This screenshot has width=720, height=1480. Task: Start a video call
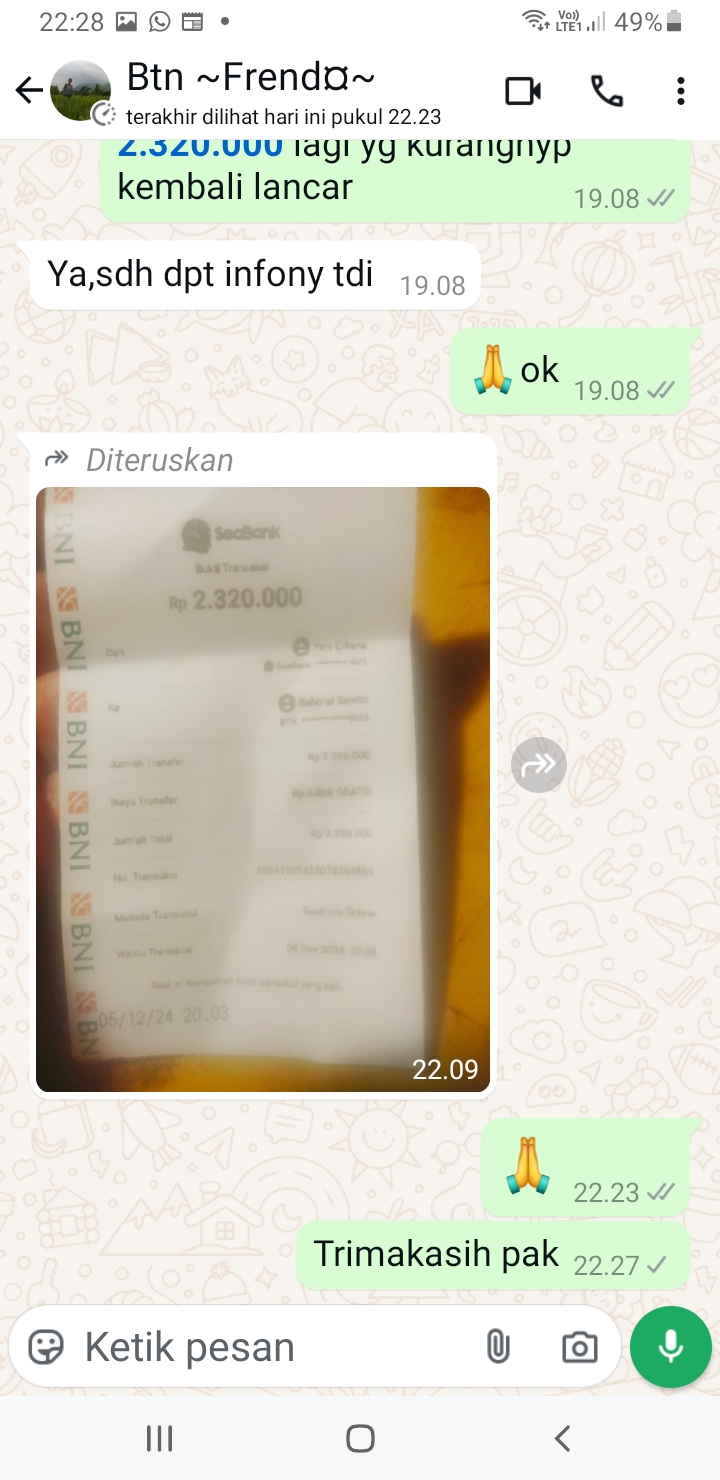(x=522, y=91)
